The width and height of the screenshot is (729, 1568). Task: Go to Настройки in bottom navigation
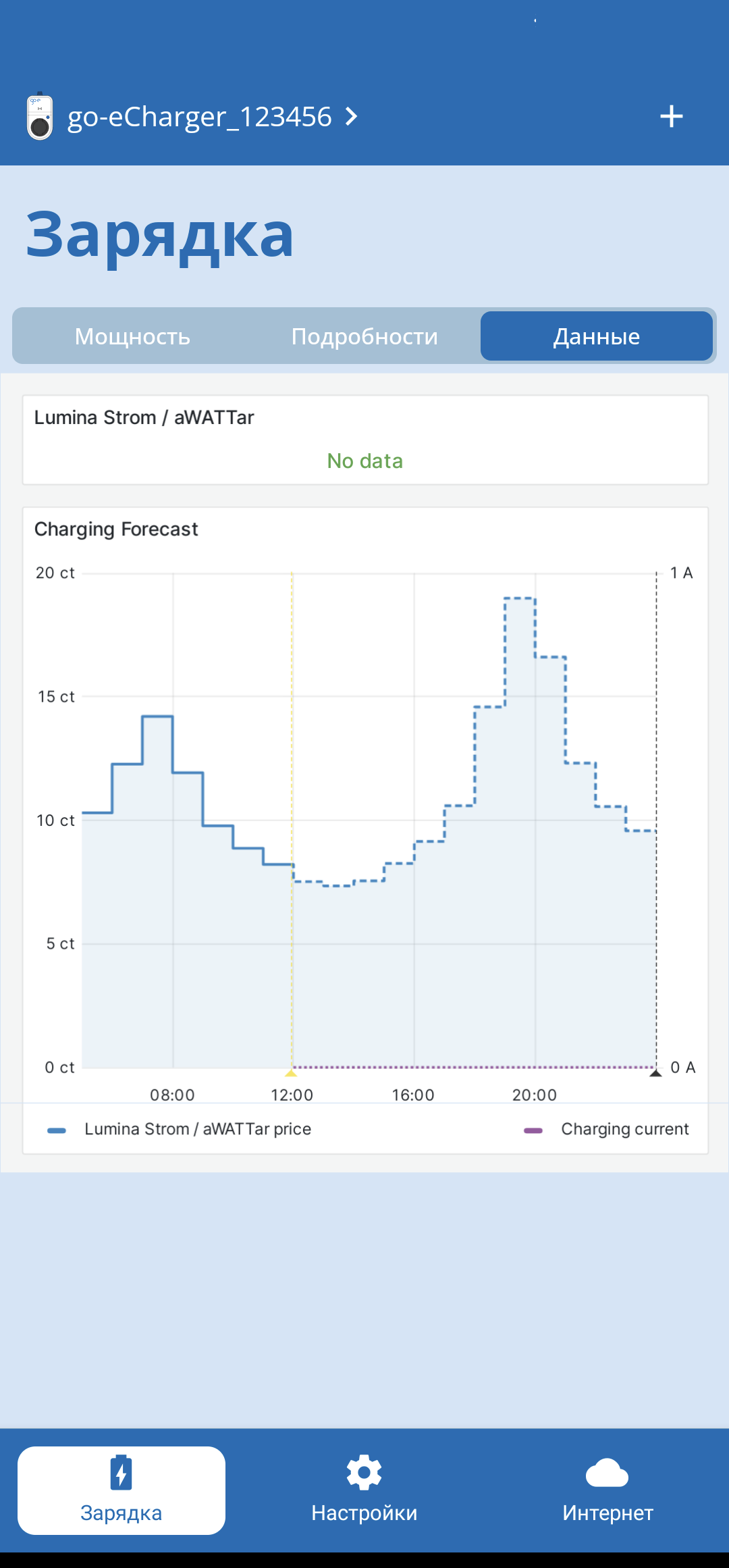(x=364, y=1490)
